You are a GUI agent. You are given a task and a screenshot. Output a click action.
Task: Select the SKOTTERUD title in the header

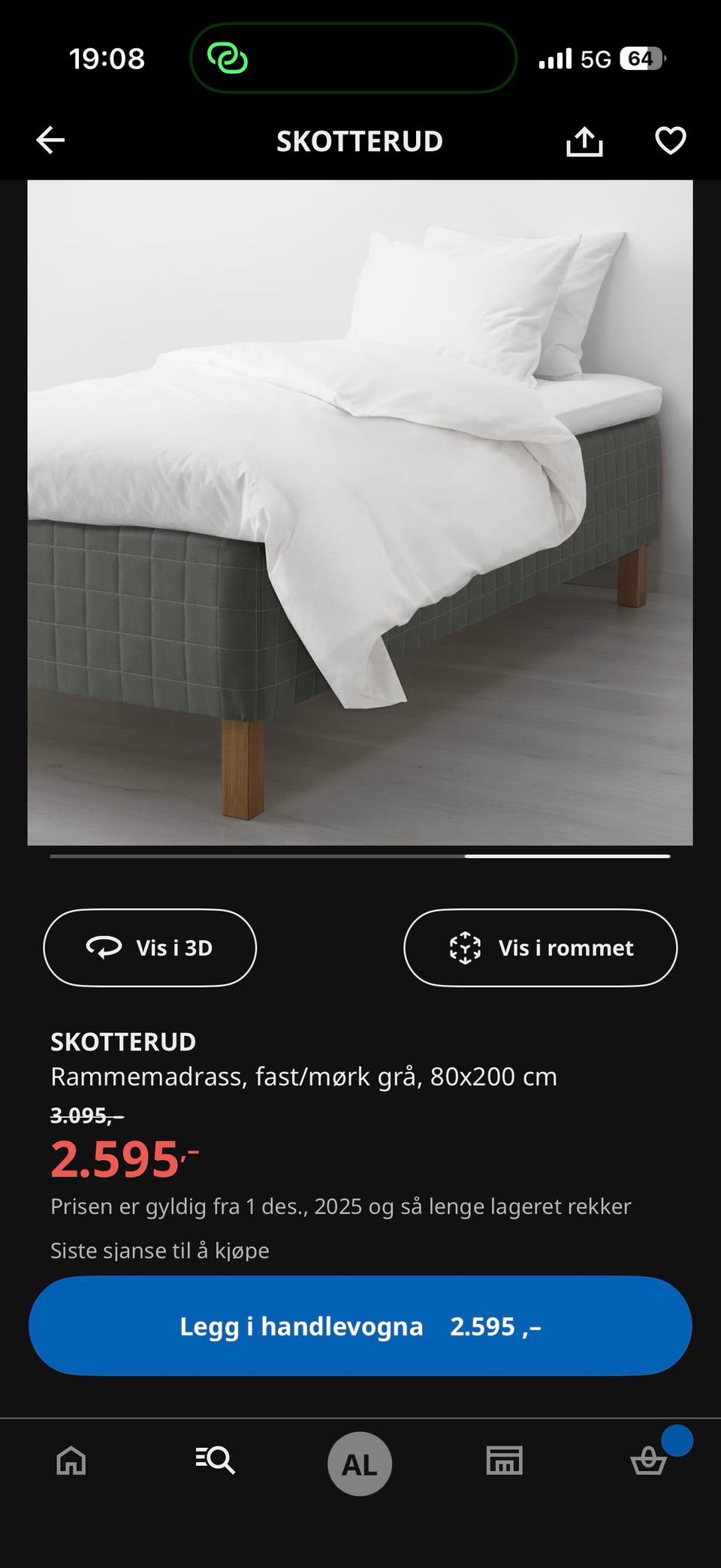[360, 140]
